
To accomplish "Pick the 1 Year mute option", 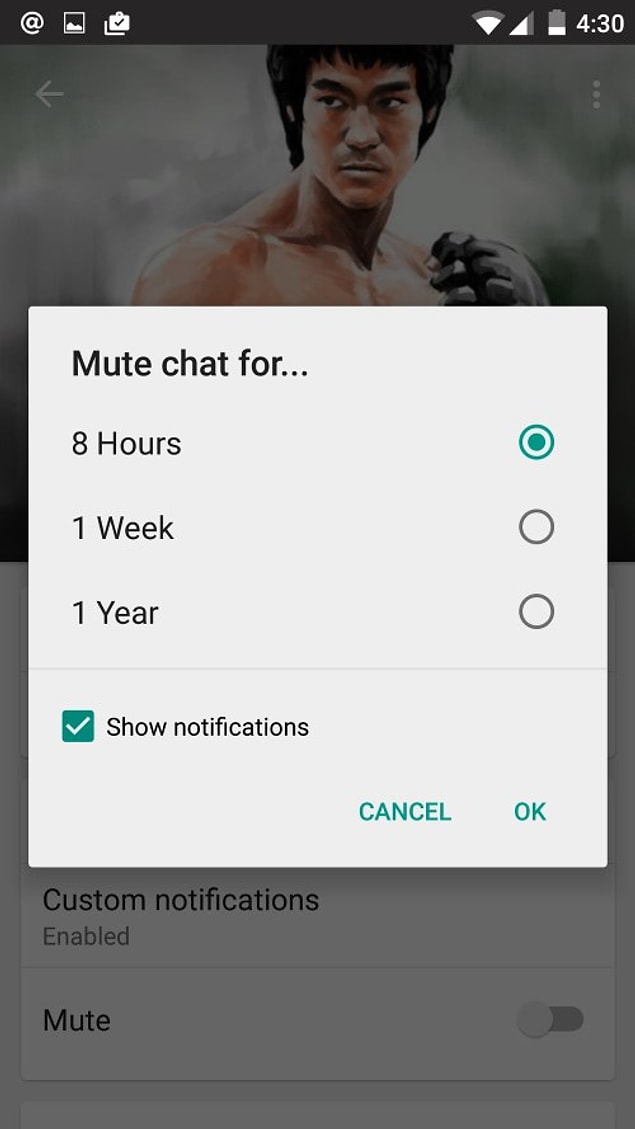I will (x=318, y=613).
